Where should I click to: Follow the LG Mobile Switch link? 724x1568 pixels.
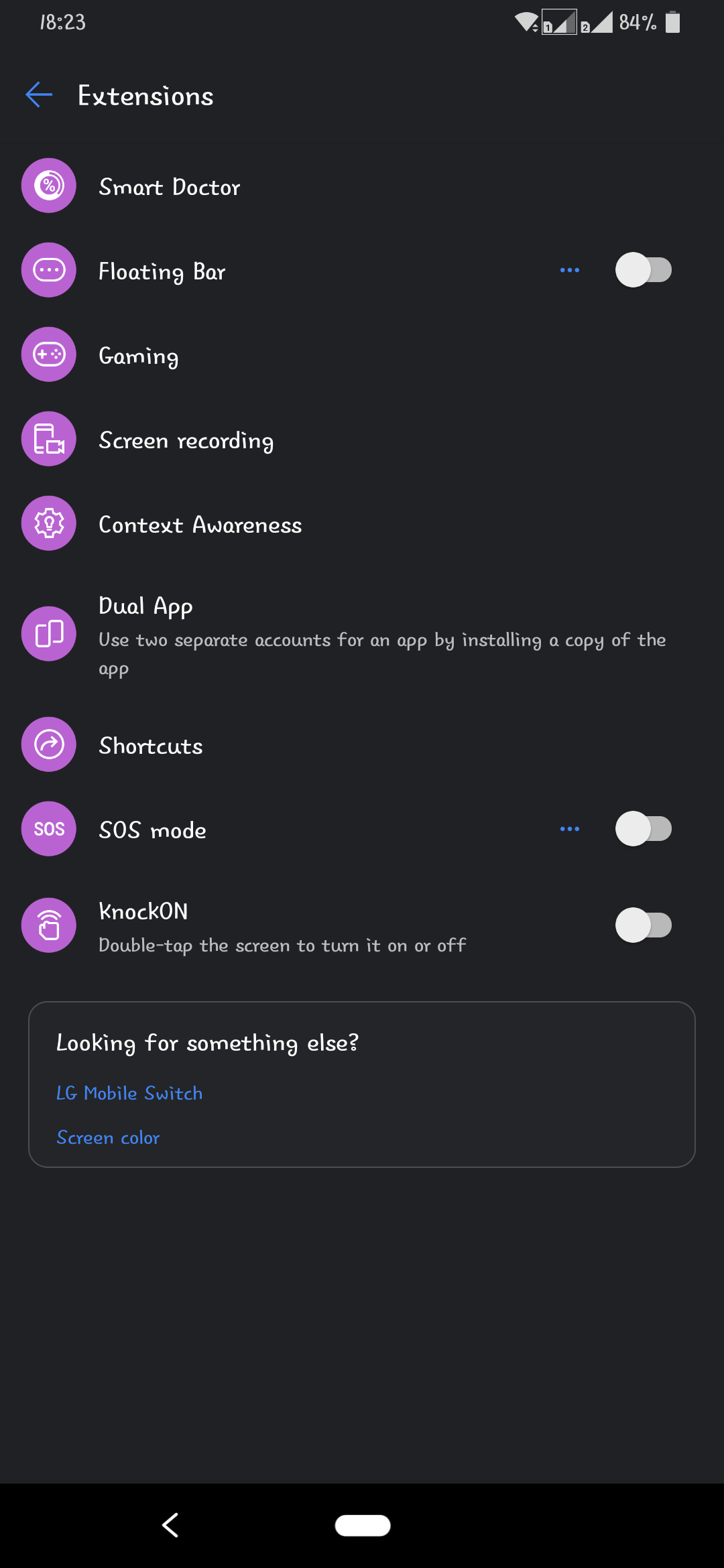[x=129, y=1093]
